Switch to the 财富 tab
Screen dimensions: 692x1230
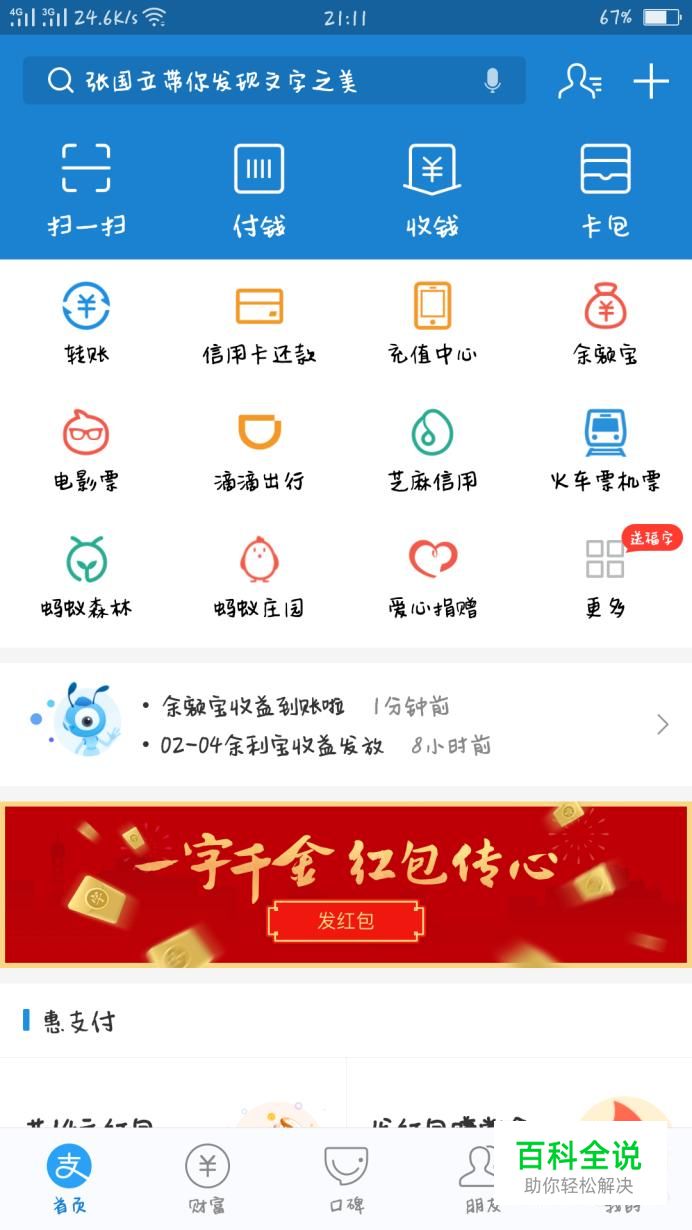[x=207, y=1178]
